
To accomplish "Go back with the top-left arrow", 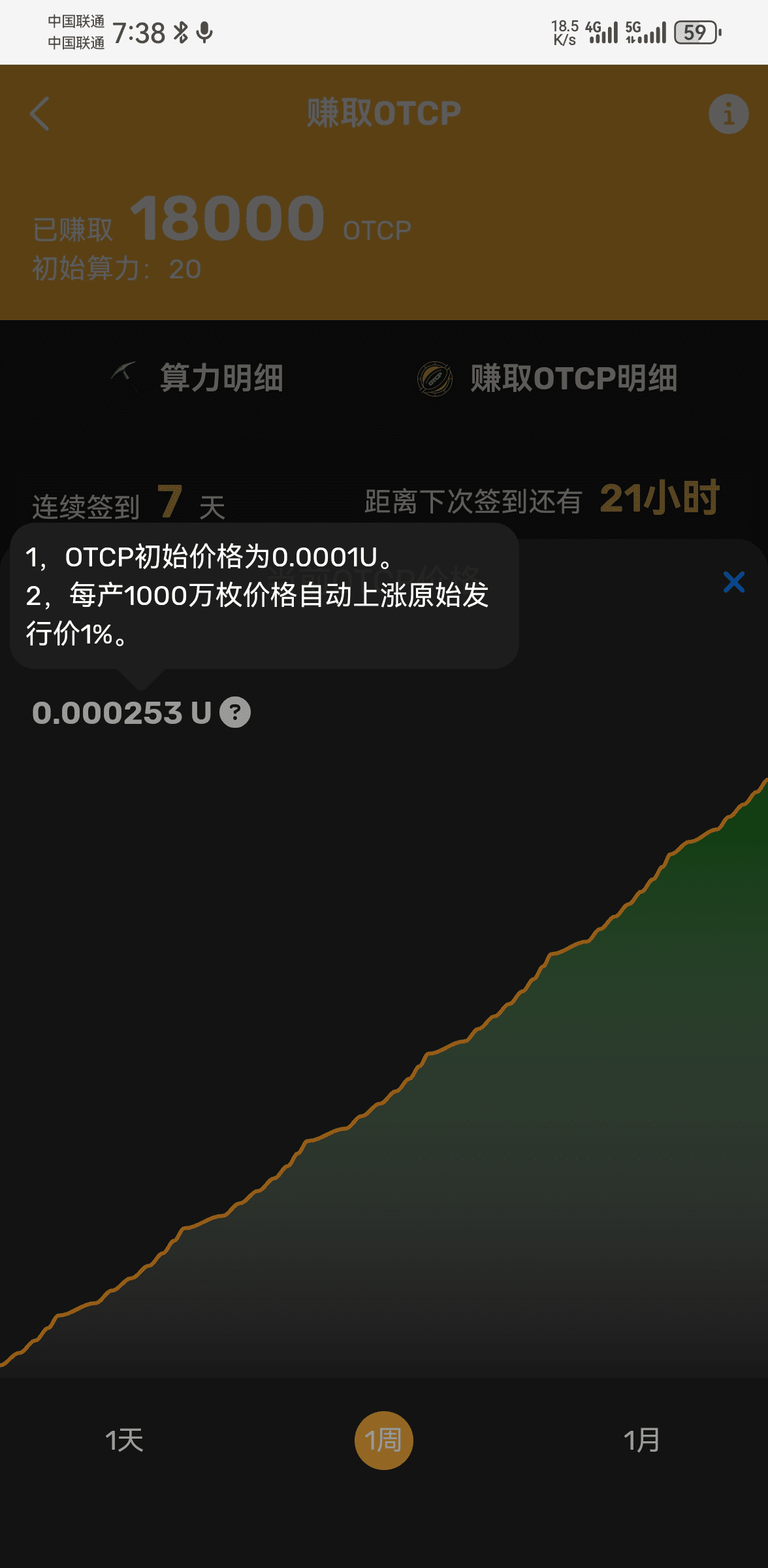I will click(x=40, y=114).
